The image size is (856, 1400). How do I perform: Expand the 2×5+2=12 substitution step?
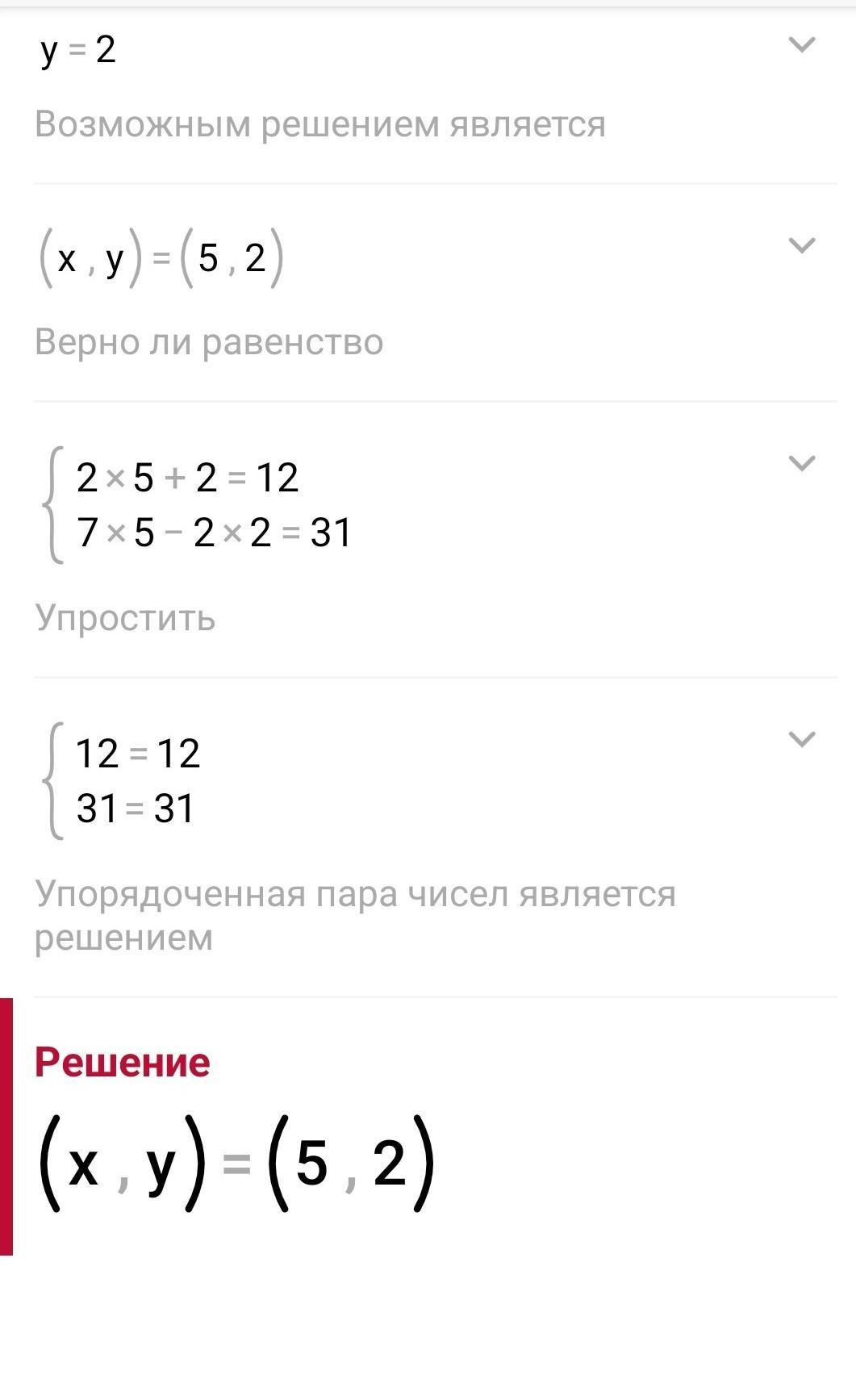pos(800,463)
